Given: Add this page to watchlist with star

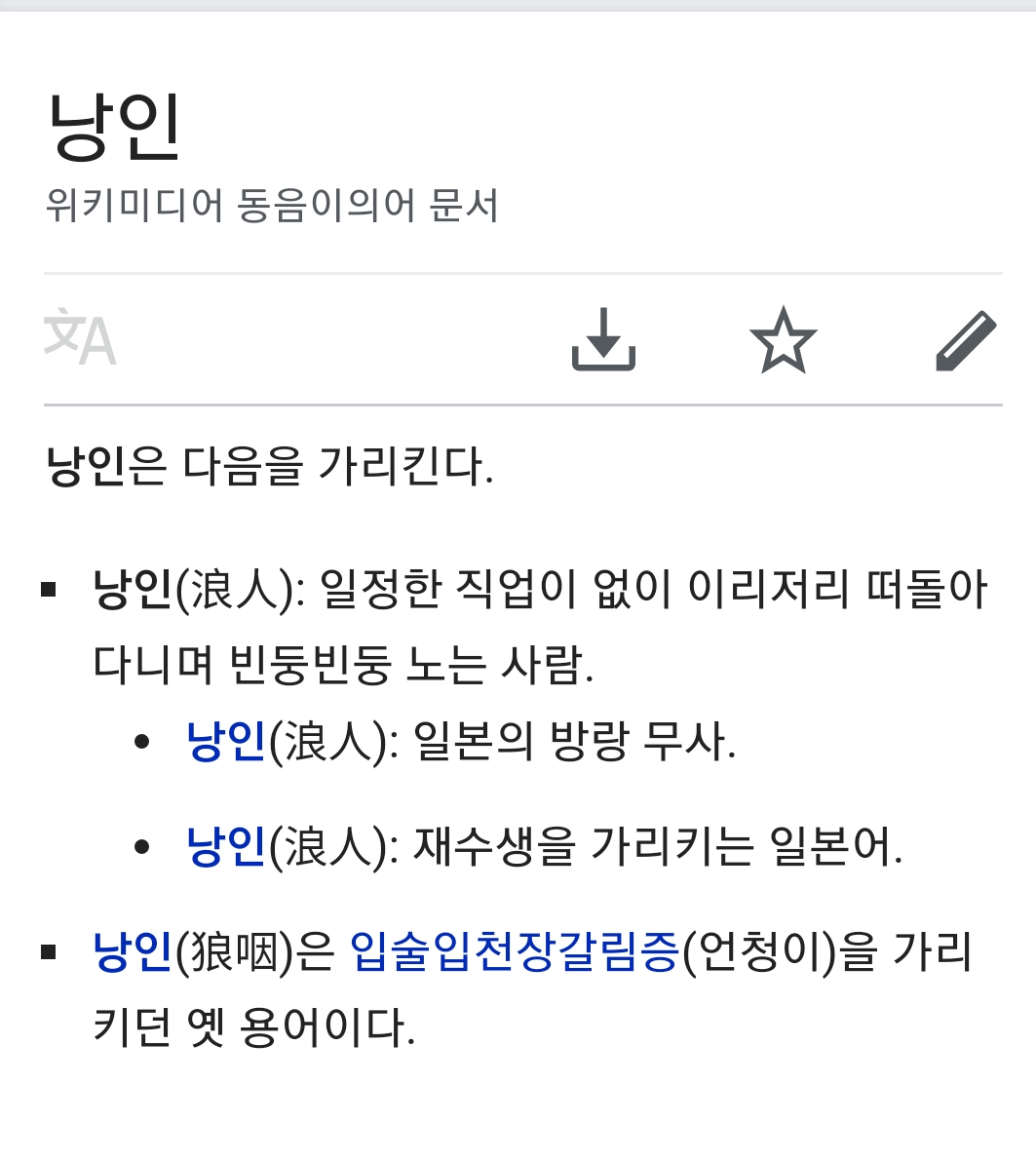Looking at the screenshot, I should click(783, 339).
